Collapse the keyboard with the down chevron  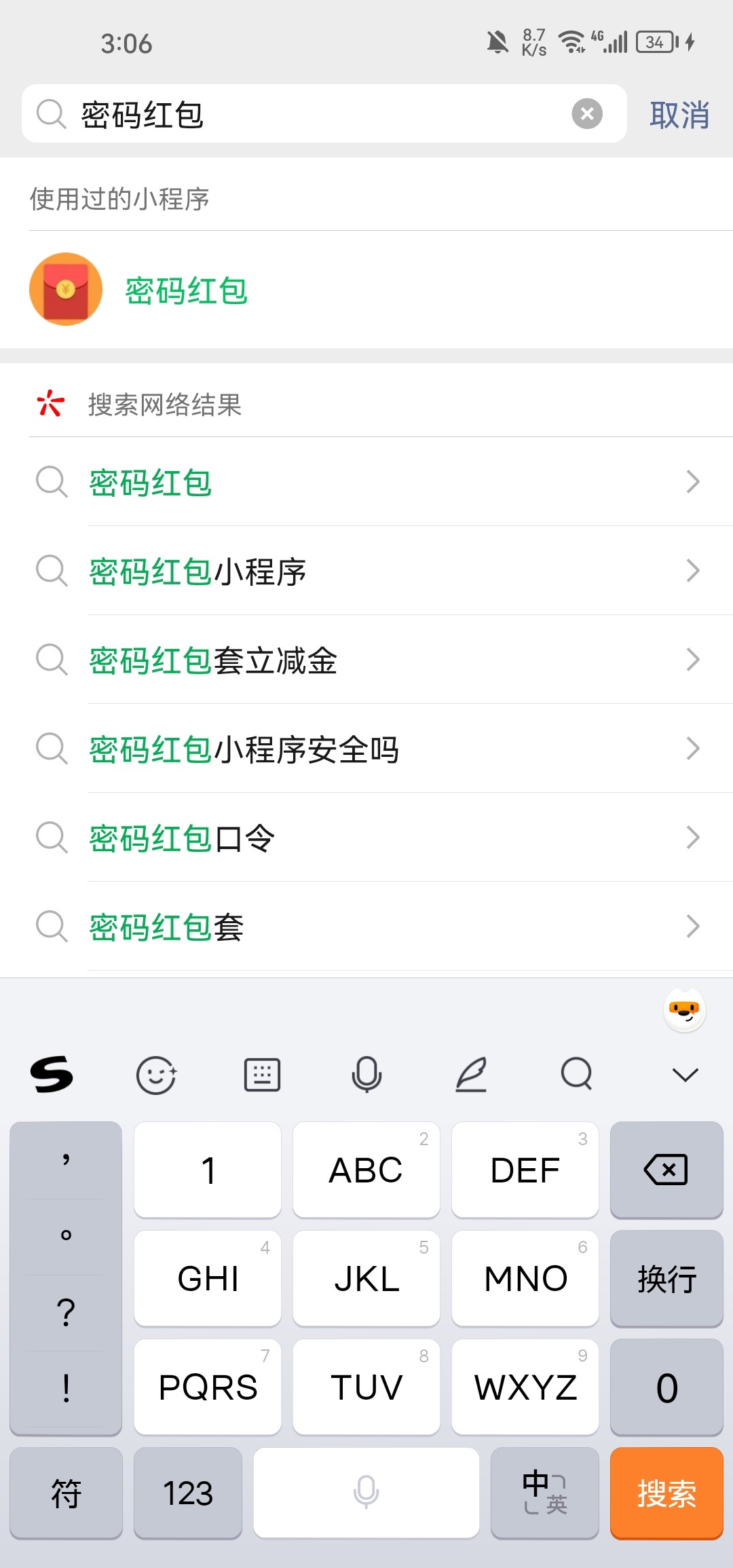(685, 1075)
